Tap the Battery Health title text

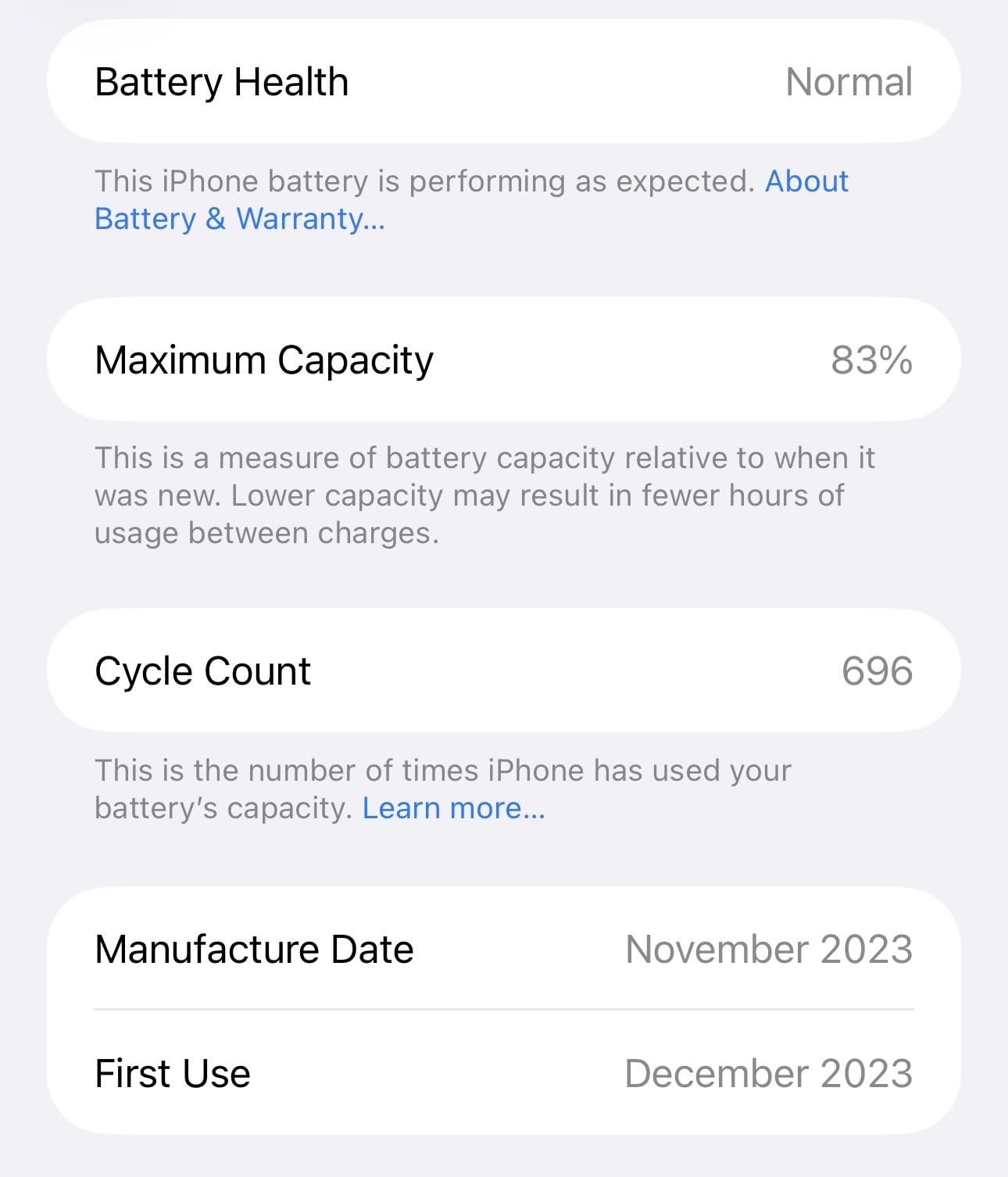pyautogui.click(x=222, y=81)
